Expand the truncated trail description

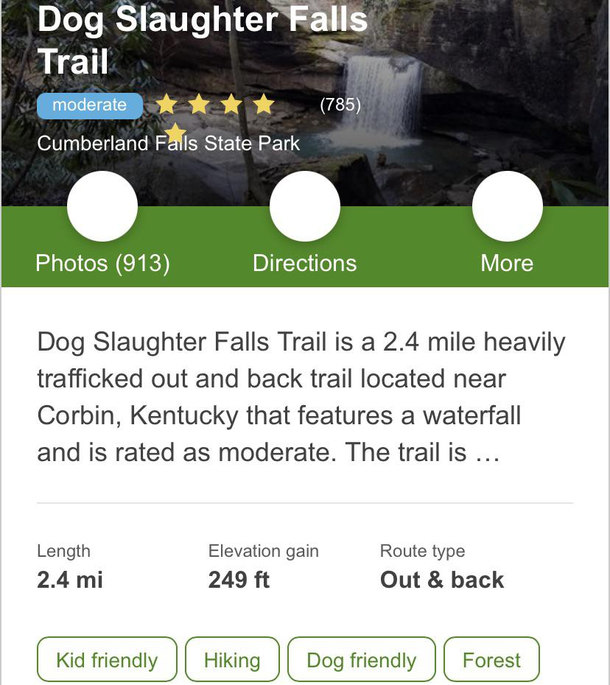(484, 453)
